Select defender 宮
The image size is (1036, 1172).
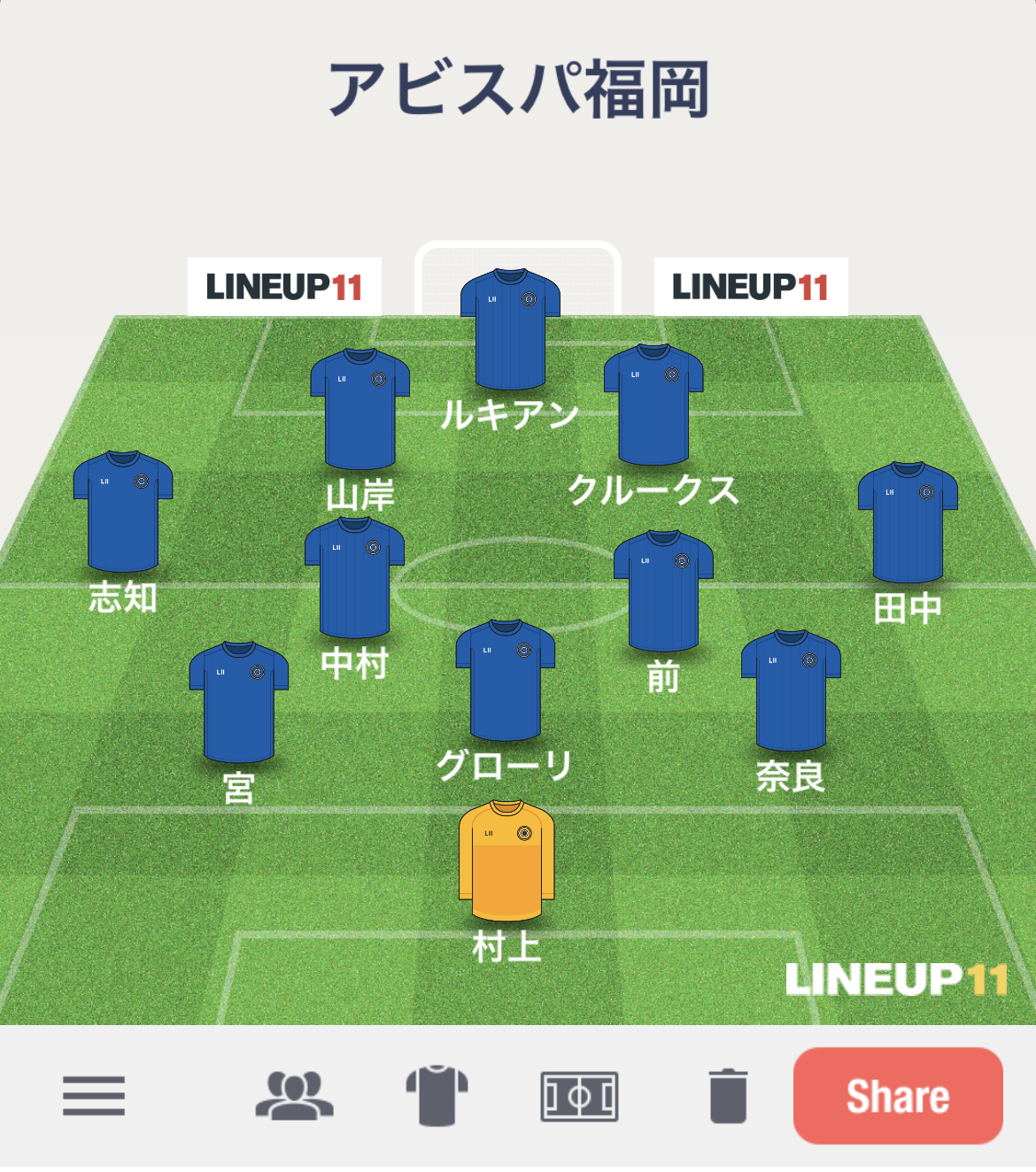(239, 703)
